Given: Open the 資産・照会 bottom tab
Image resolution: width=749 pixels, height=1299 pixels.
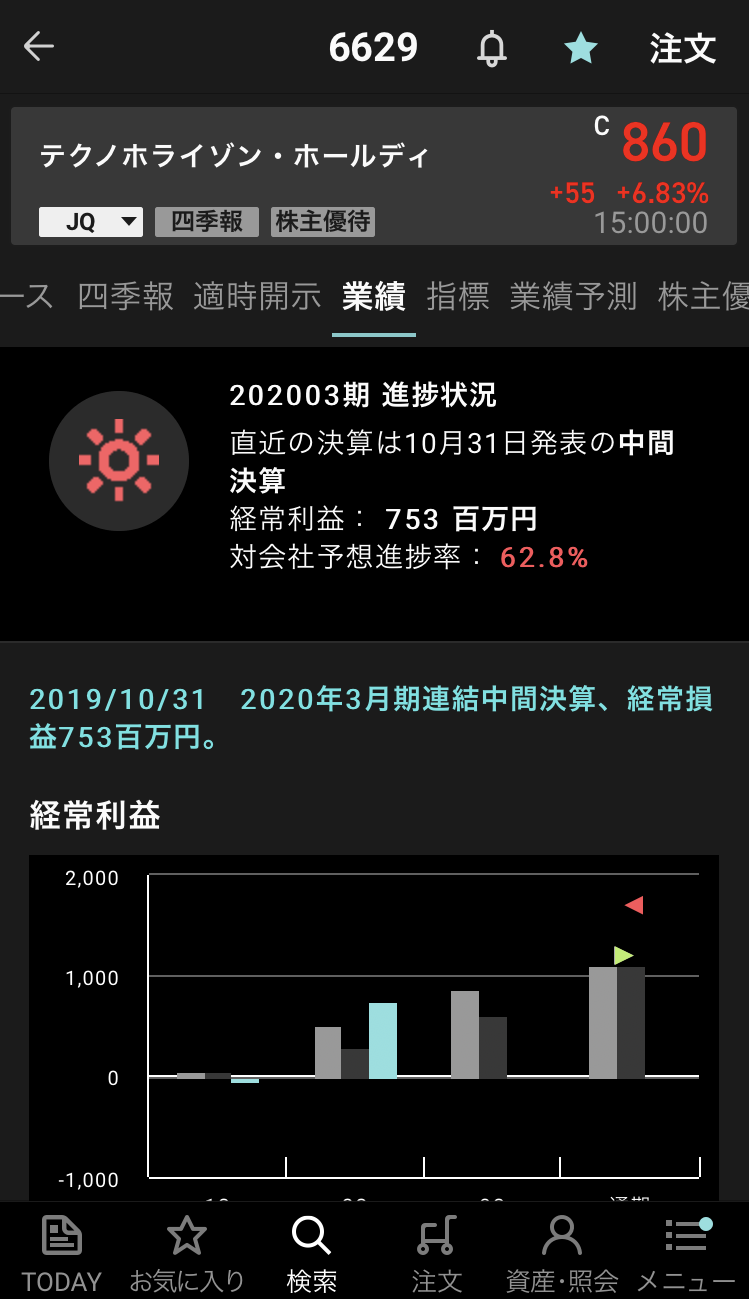Looking at the screenshot, I should (x=562, y=1252).
